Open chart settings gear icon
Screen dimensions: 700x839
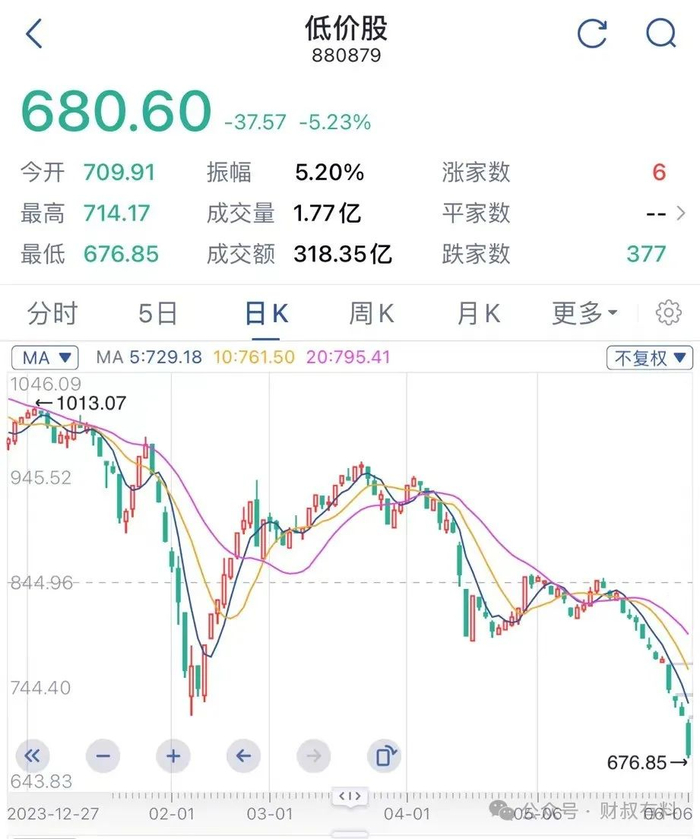[x=668, y=312]
